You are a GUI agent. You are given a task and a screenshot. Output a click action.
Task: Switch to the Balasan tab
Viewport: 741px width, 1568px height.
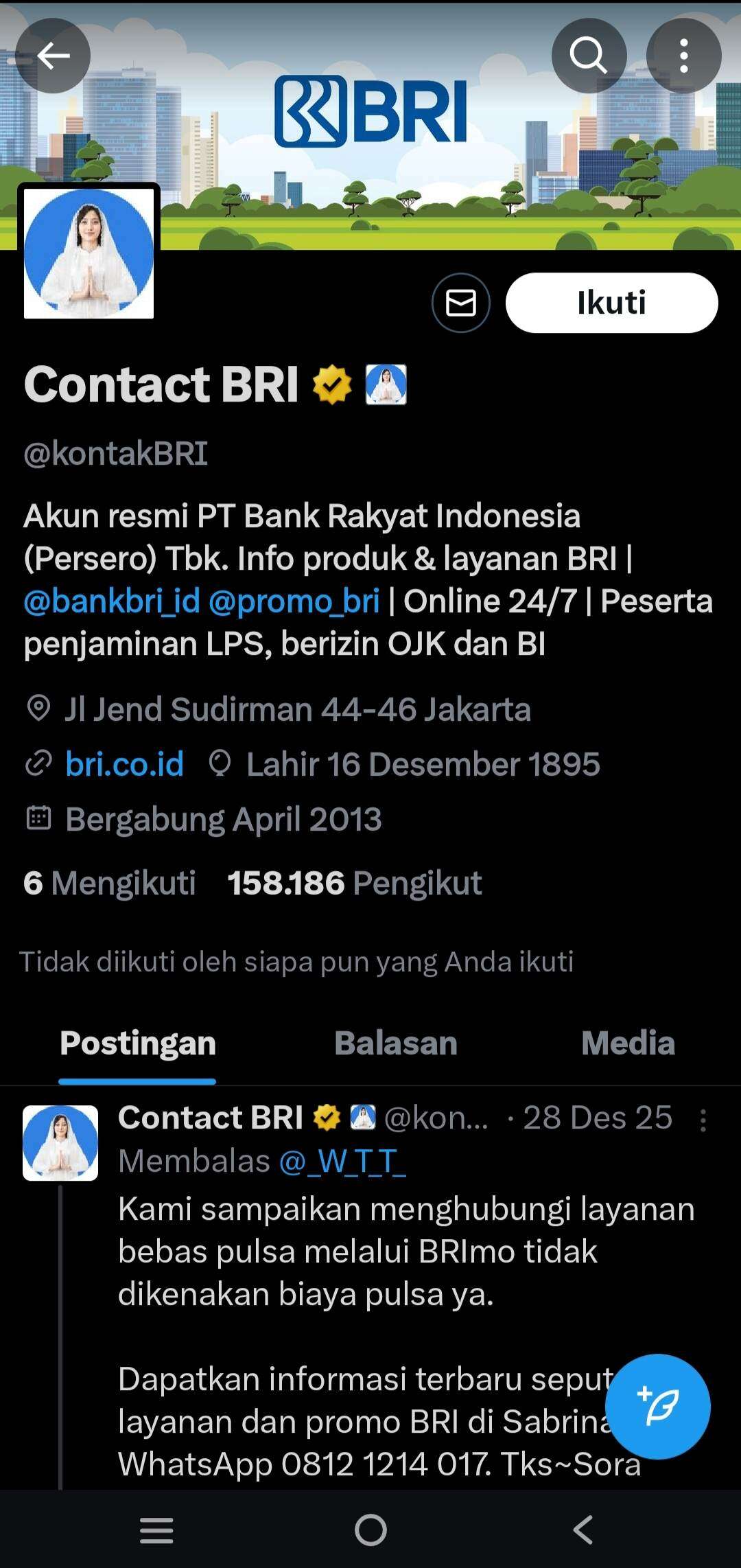(396, 1043)
